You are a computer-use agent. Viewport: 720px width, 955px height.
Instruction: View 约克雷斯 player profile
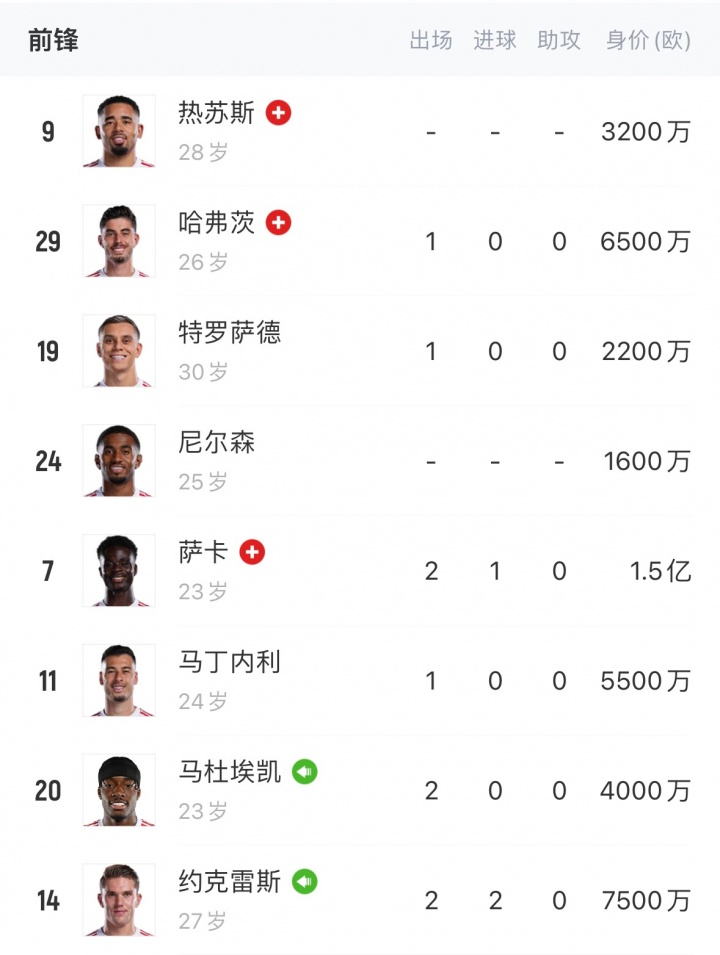[x=229, y=883]
